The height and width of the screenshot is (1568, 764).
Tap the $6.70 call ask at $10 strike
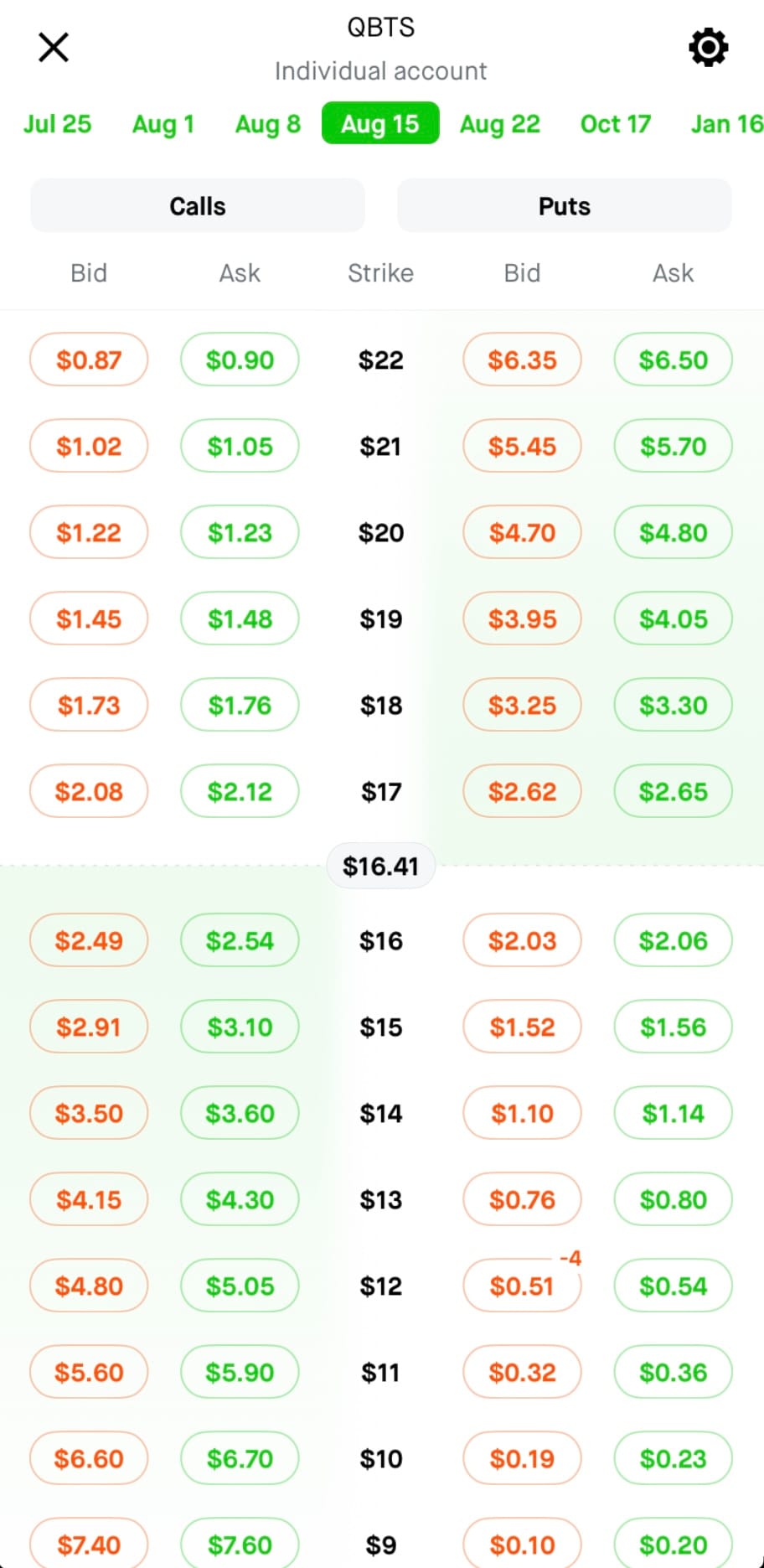(x=240, y=1458)
